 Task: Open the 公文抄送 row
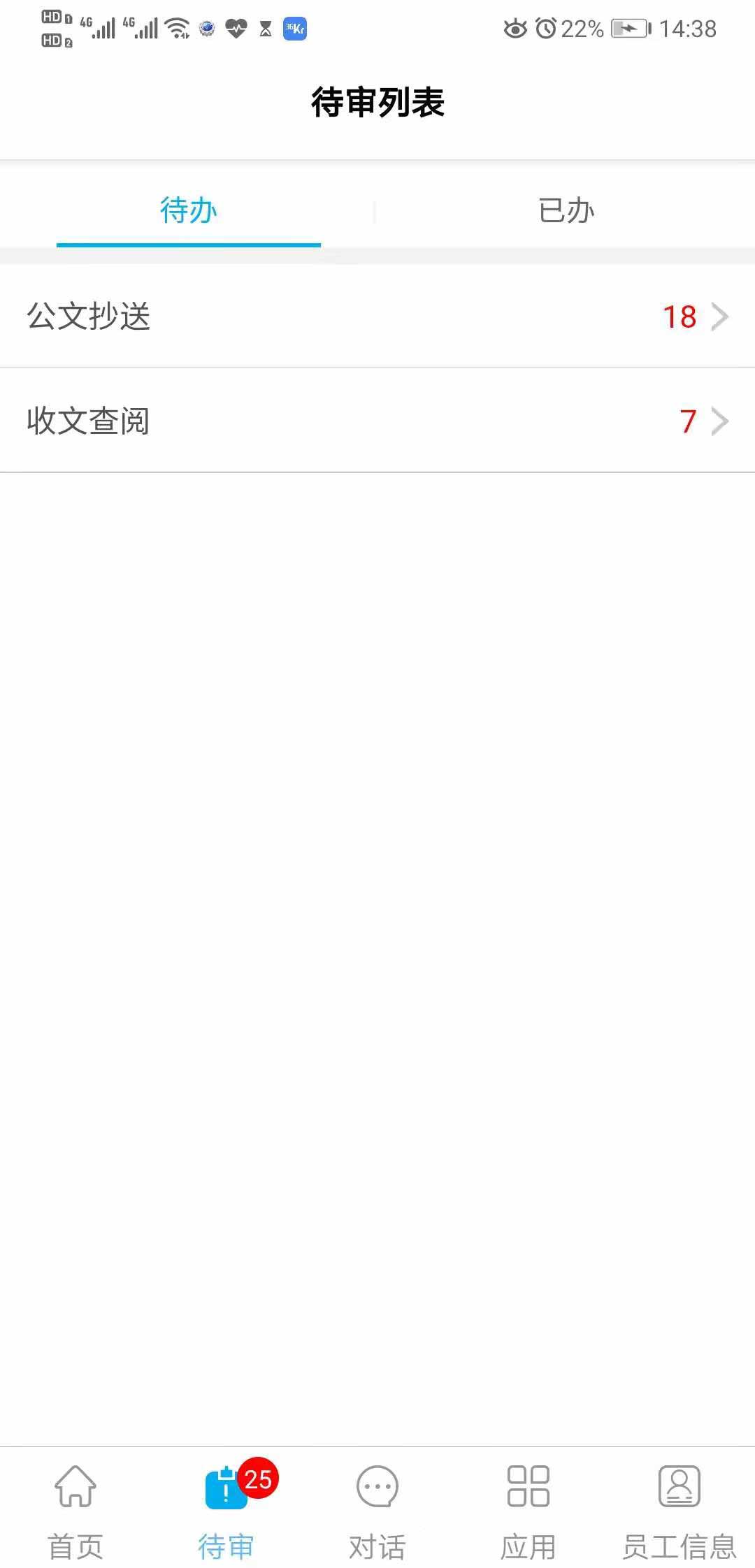coord(377,316)
